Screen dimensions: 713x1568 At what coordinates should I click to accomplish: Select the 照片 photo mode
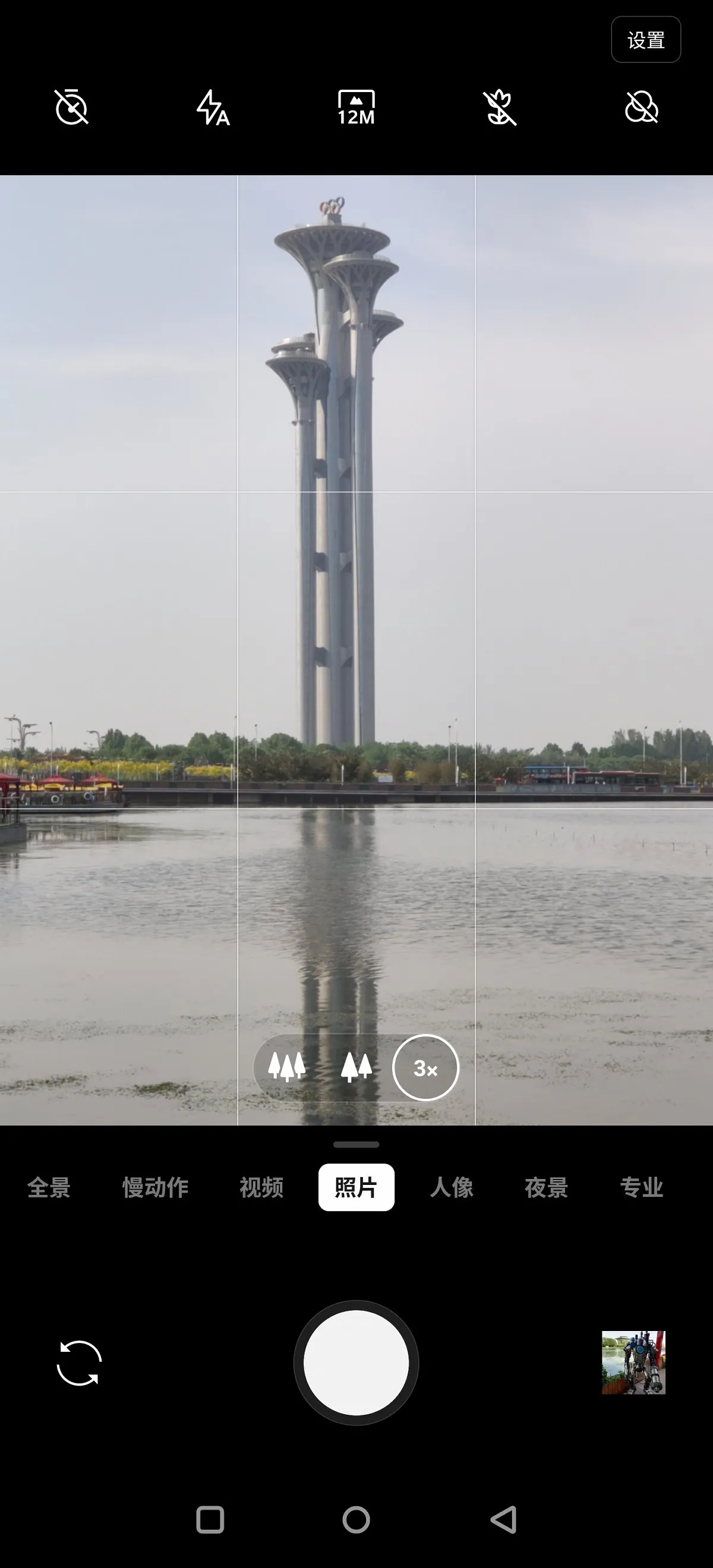pos(356,1187)
